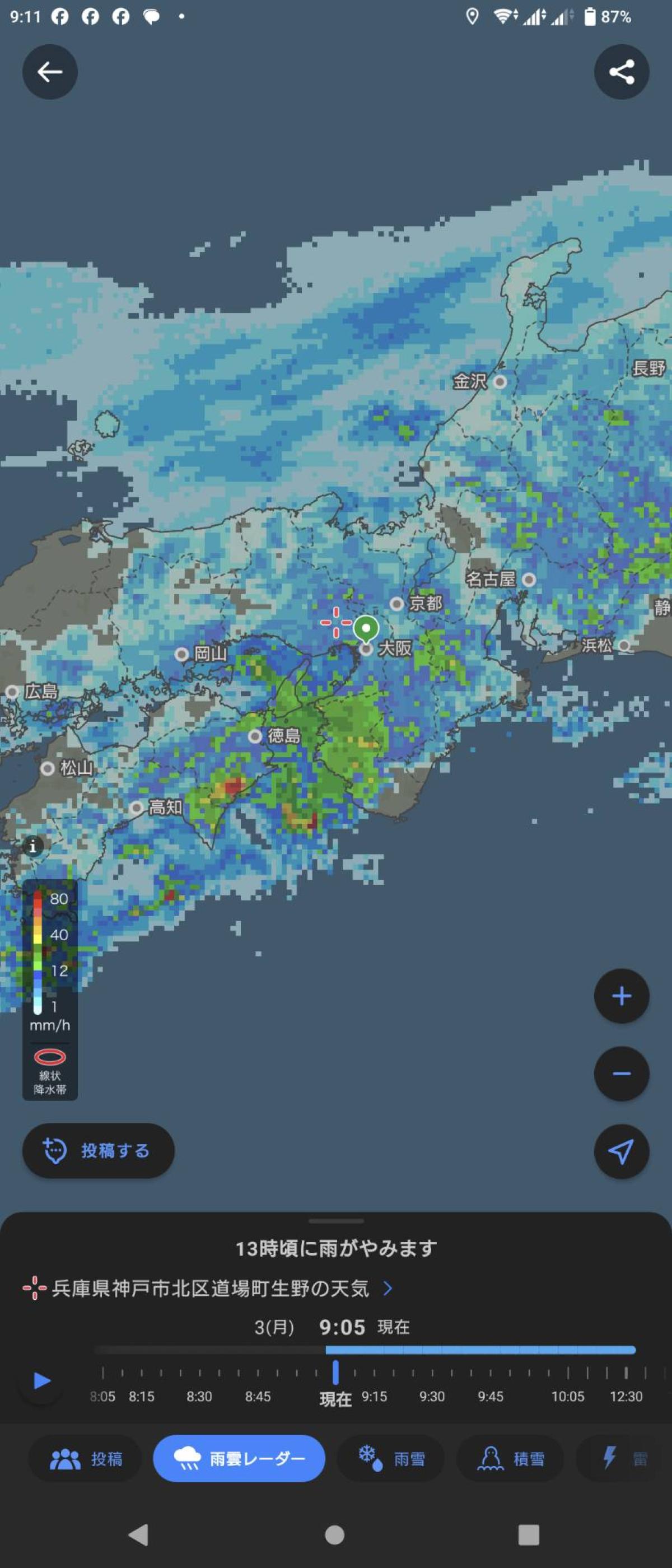Tap the 投稿する post button

[99, 1150]
